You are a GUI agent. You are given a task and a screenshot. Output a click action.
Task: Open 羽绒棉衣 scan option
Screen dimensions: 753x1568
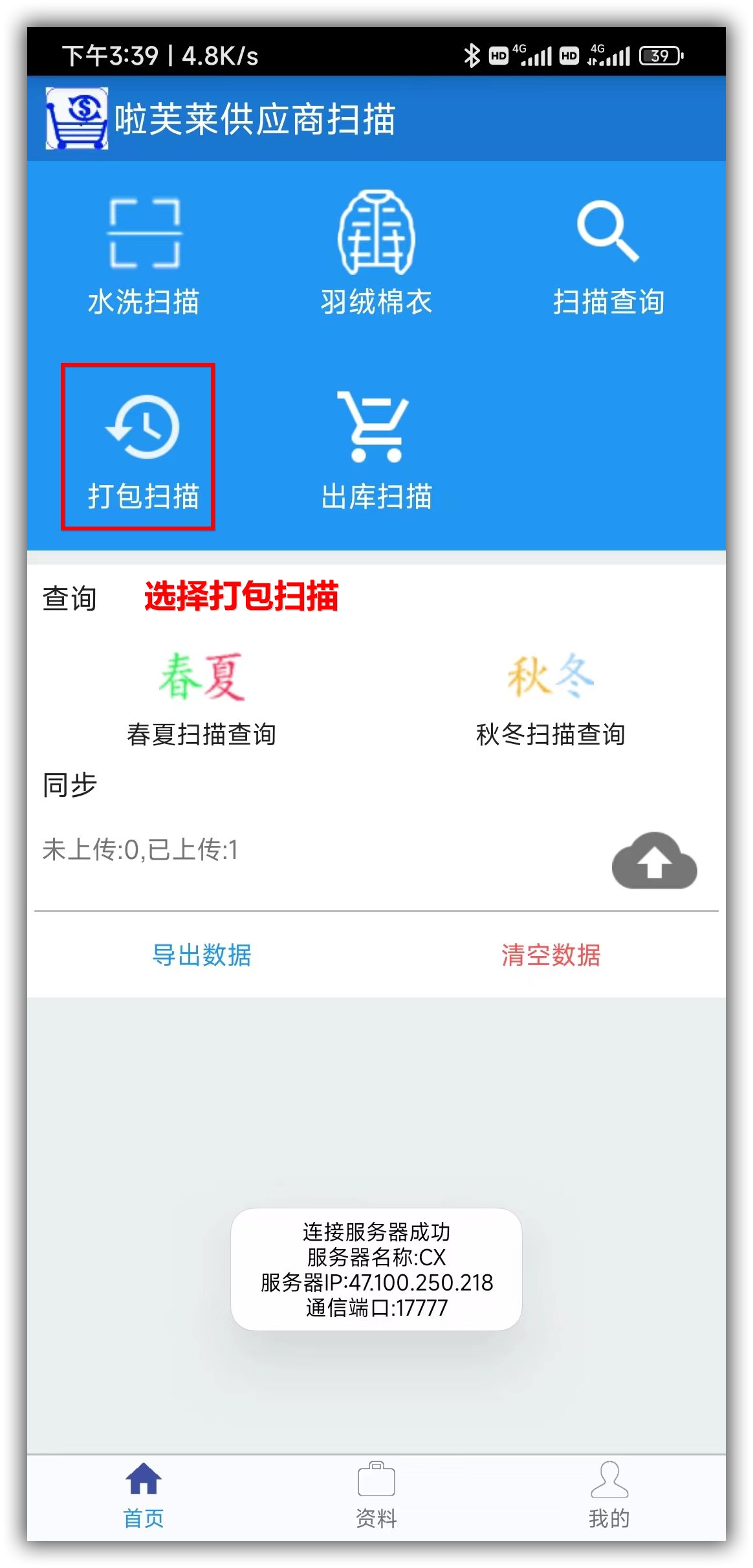click(376, 256)
